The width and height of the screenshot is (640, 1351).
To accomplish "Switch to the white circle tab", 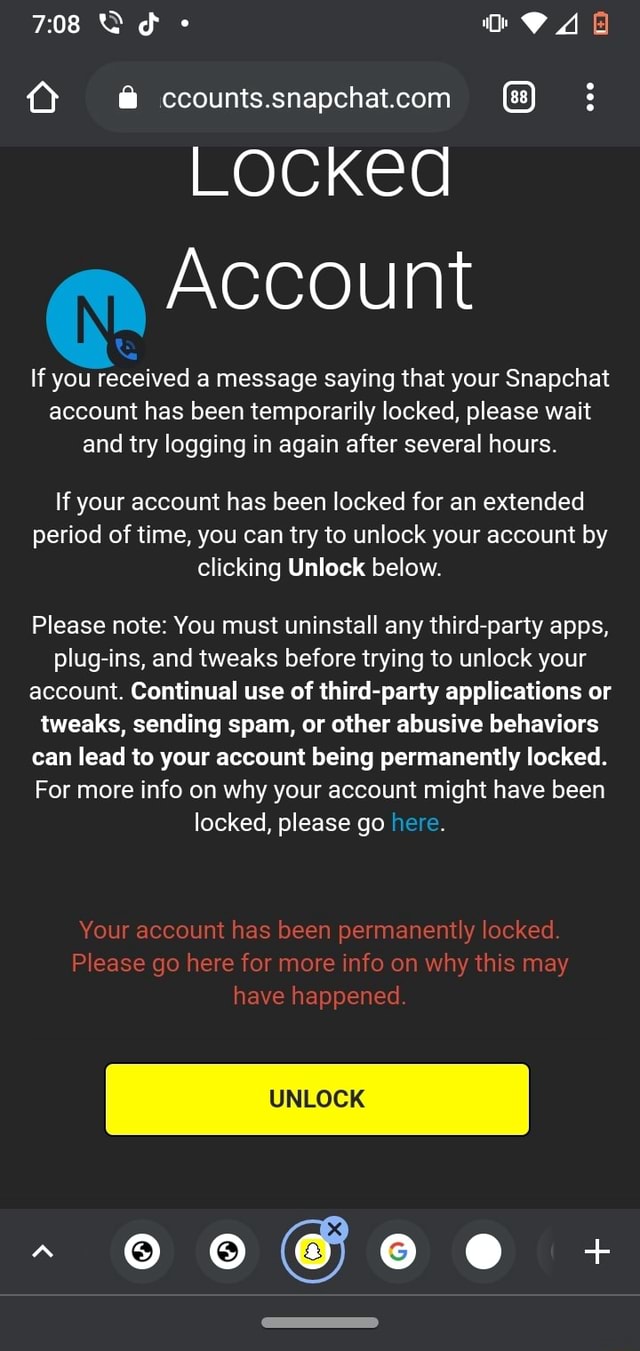I will click(x=484, y=1251).
